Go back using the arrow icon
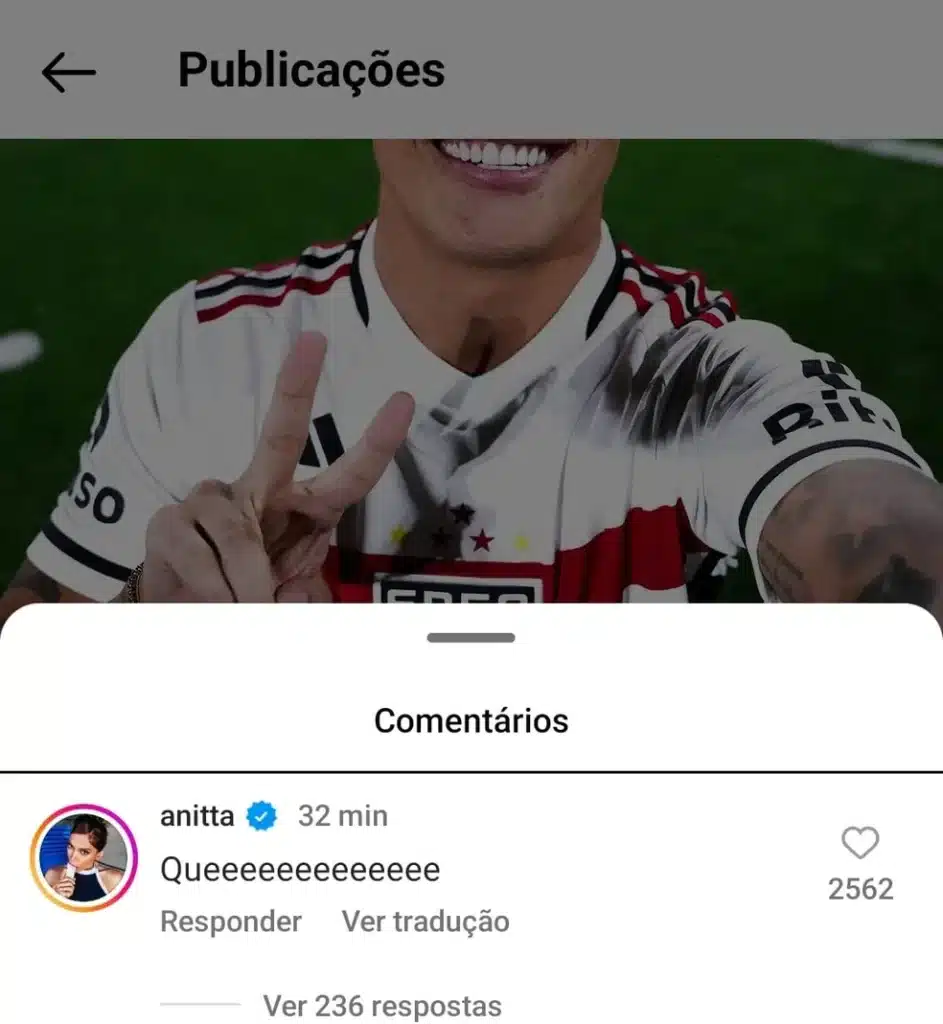The height and width of the screenshot is (1024, 943). click(68, 72)
